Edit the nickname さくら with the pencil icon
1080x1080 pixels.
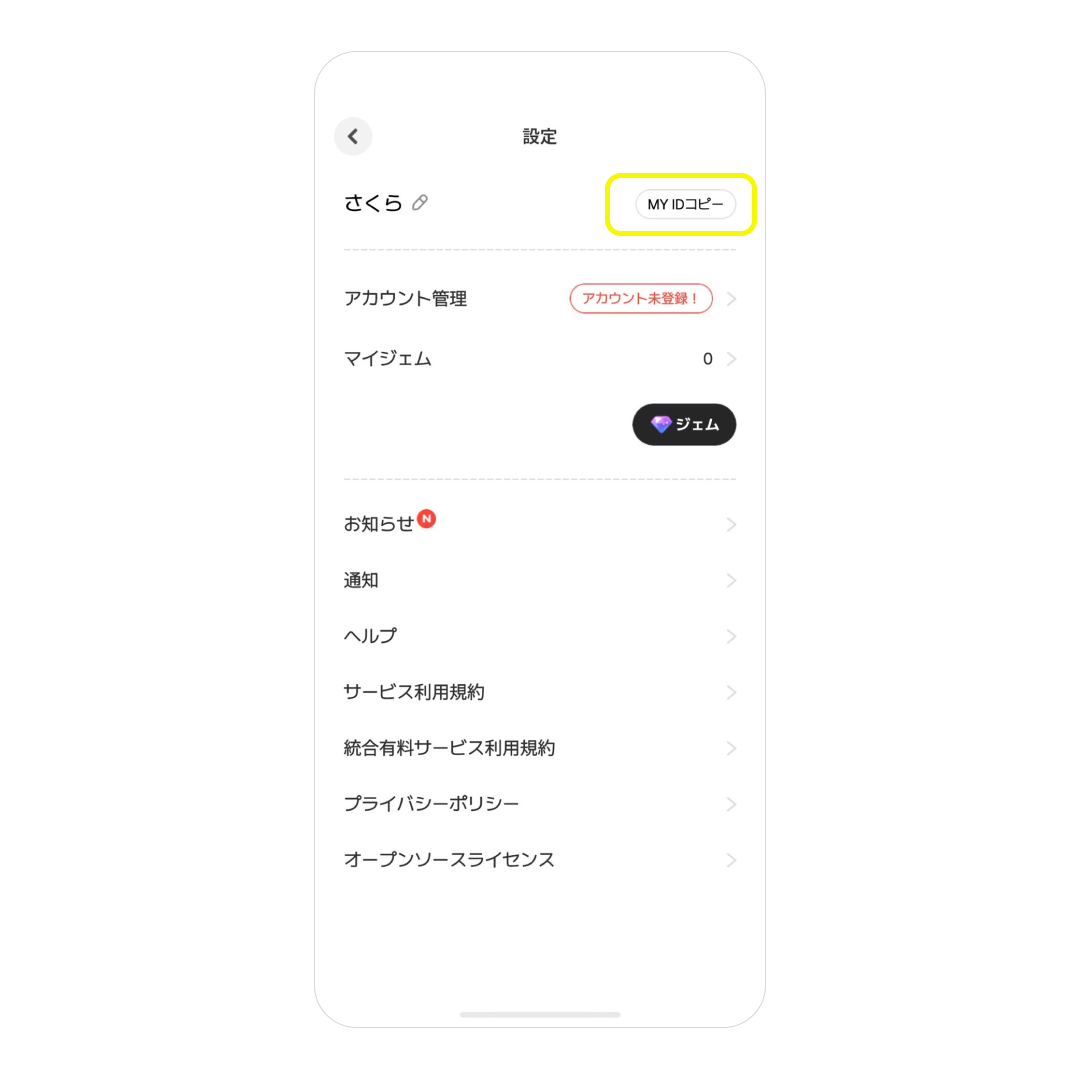pyautogui.click(x=420, y=203)
